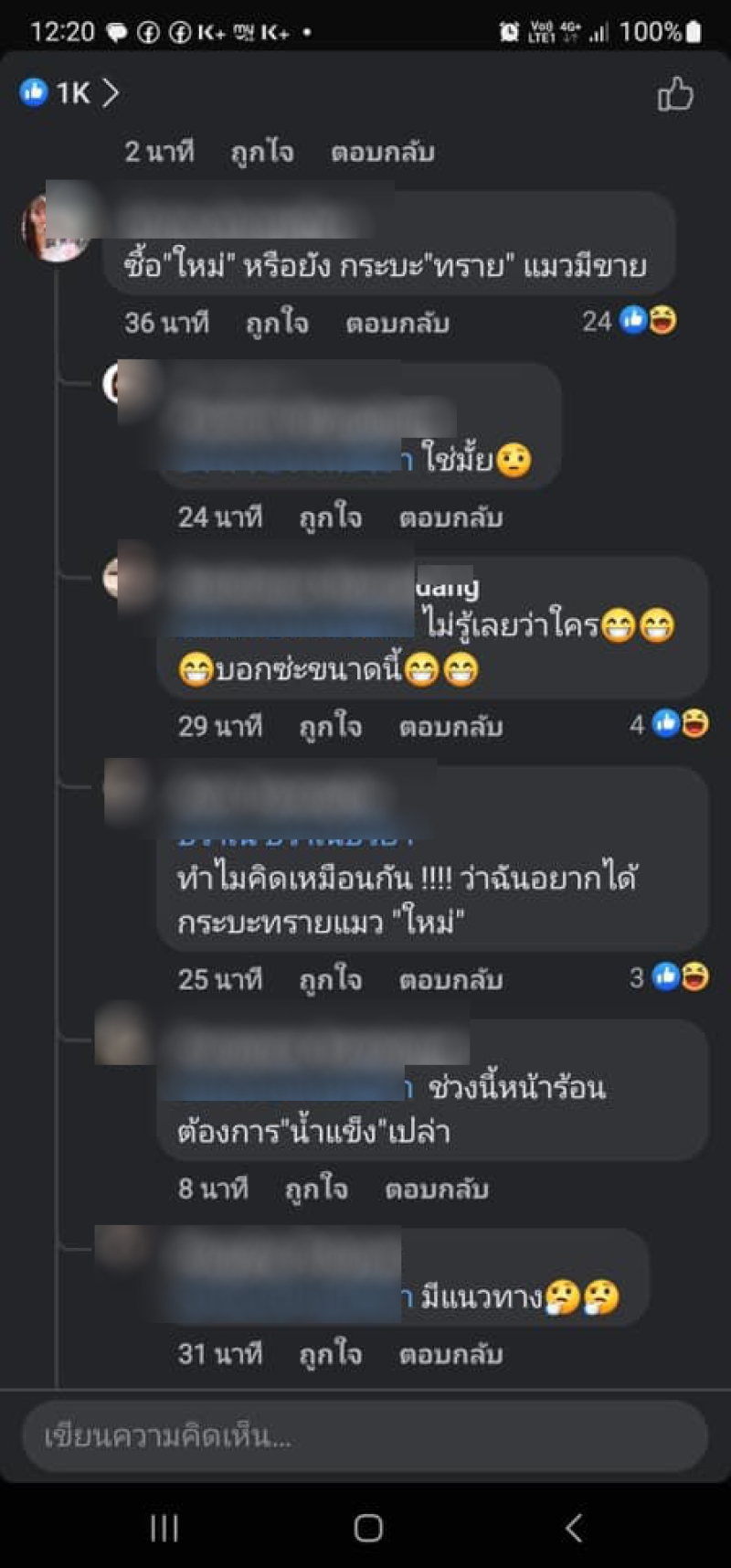Screen dimensions: 731x1568
Task: Like the reply posted 29 นาที ago
Action: [x=331, y=727]
